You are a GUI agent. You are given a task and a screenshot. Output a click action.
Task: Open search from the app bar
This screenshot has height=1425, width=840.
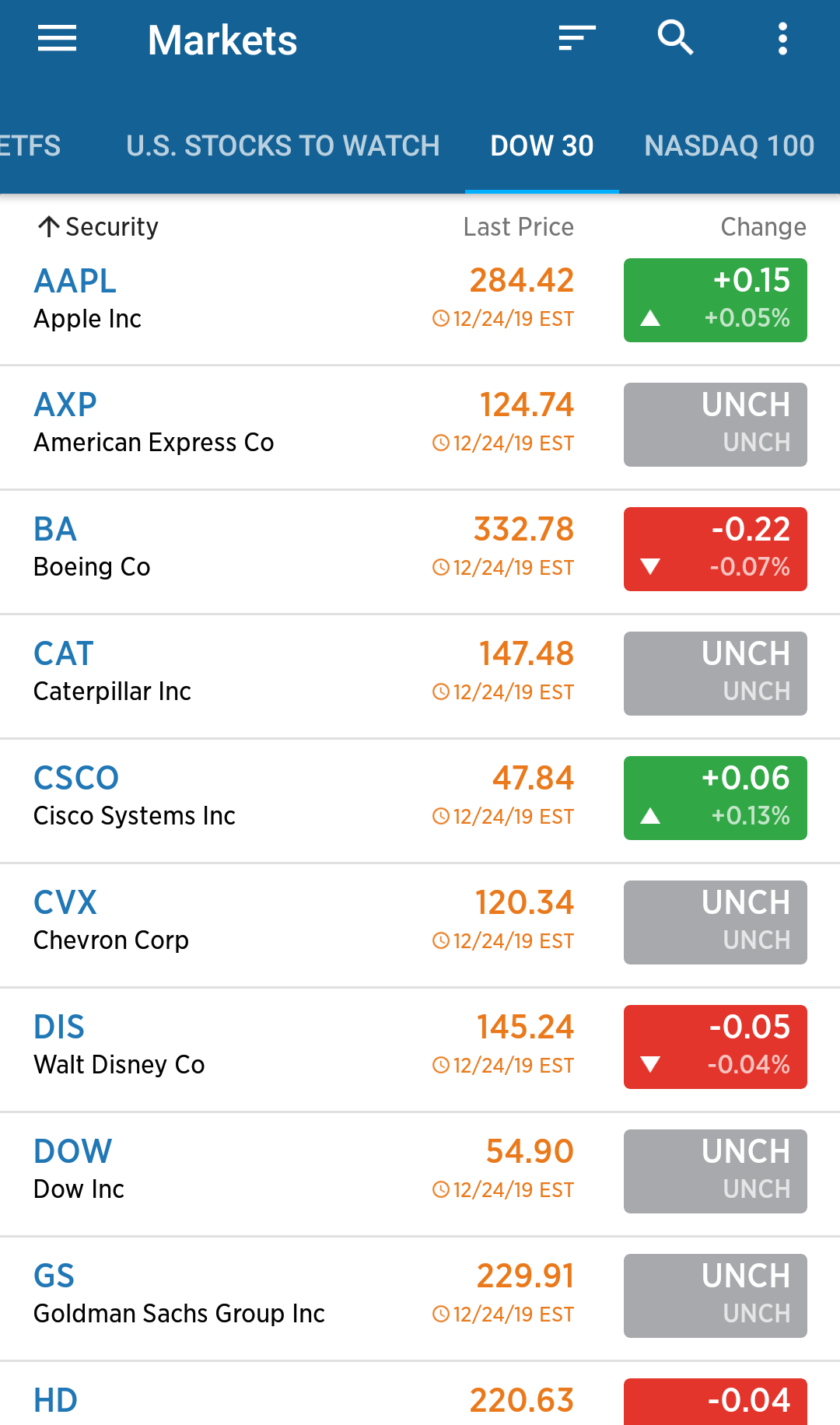pos(675,38)
